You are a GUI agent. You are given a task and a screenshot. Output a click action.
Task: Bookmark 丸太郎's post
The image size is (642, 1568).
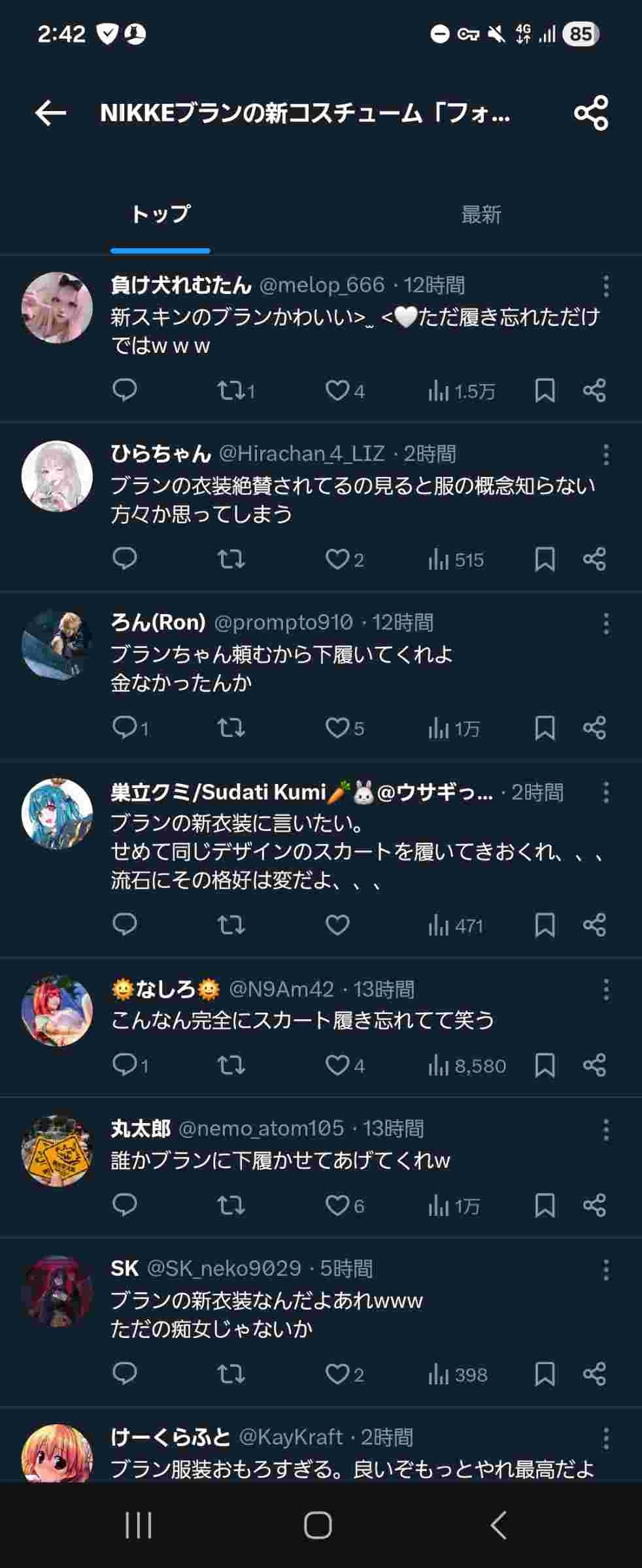pos(545,1205)
